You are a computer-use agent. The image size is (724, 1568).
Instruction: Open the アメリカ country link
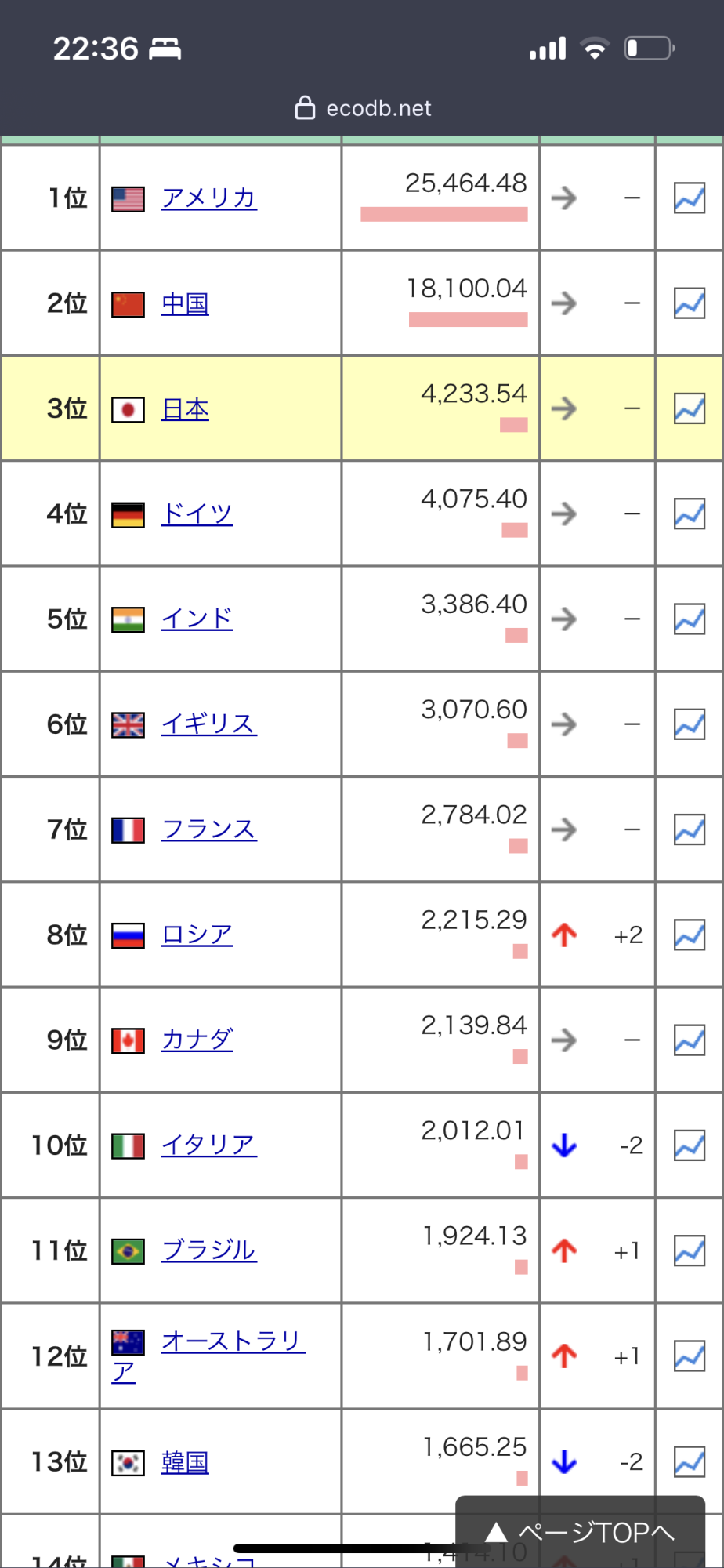pos(208,198)
